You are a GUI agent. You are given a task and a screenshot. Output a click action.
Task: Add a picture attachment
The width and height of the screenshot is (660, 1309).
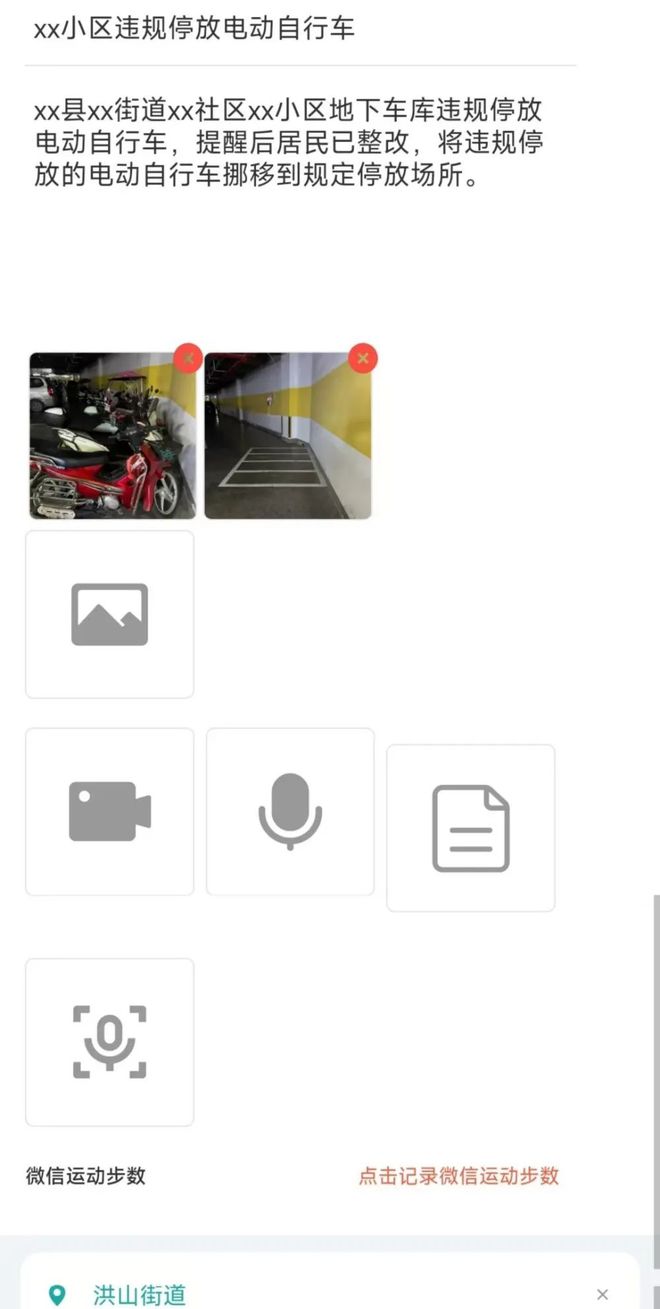[x=109, y=614]
